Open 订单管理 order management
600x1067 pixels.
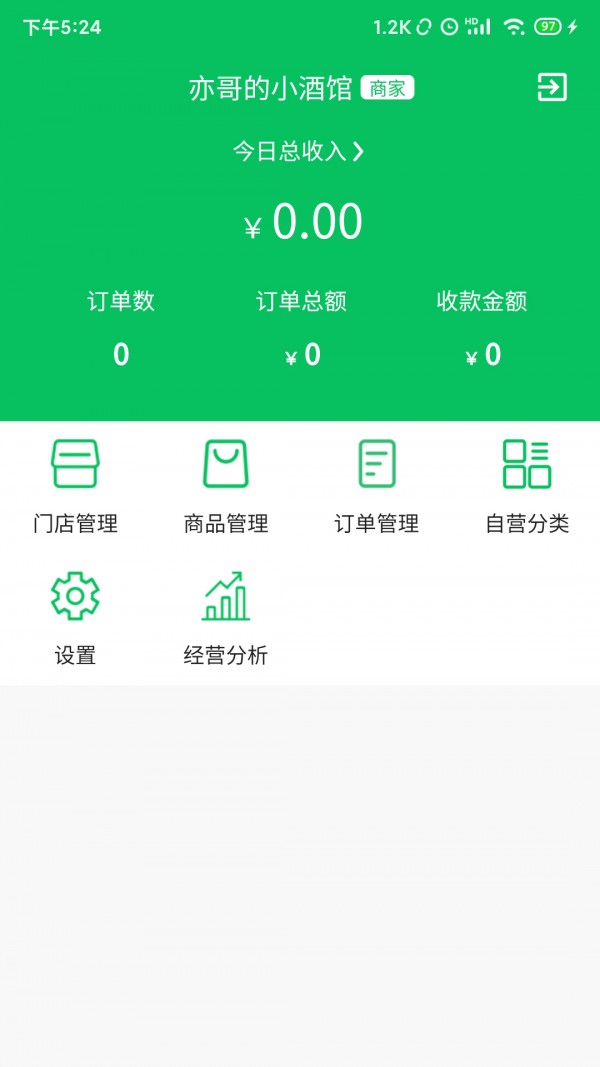coord(376,486)
